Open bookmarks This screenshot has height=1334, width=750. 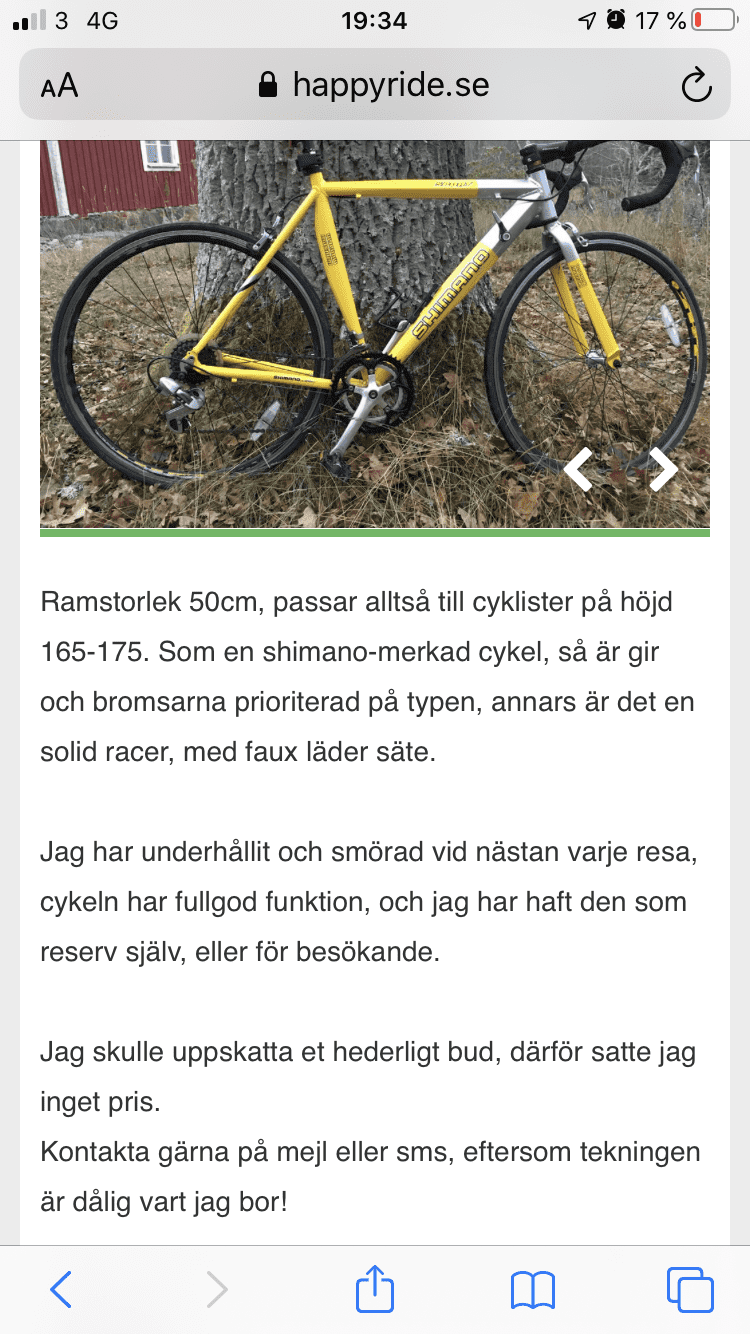pos(532,1289)
